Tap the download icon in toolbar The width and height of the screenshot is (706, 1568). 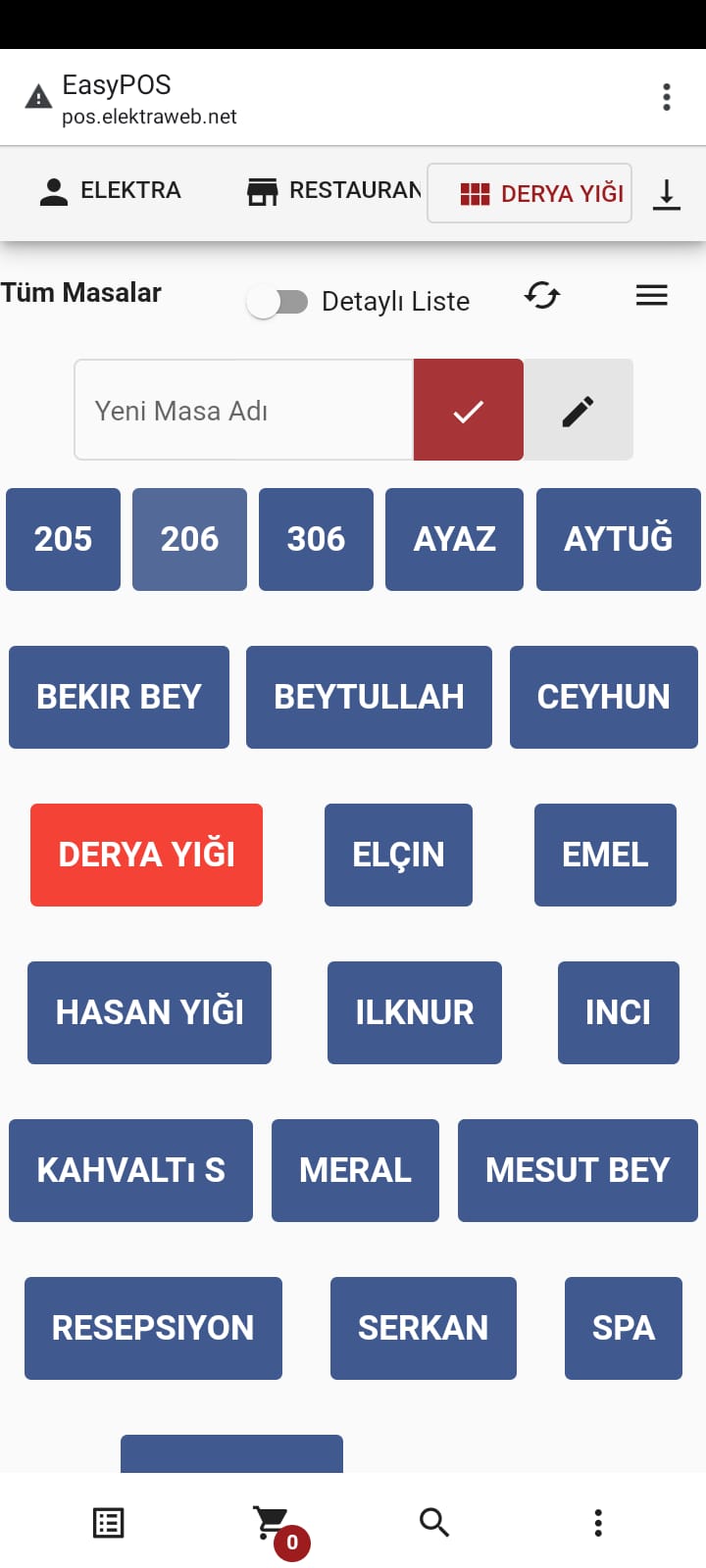667,194
